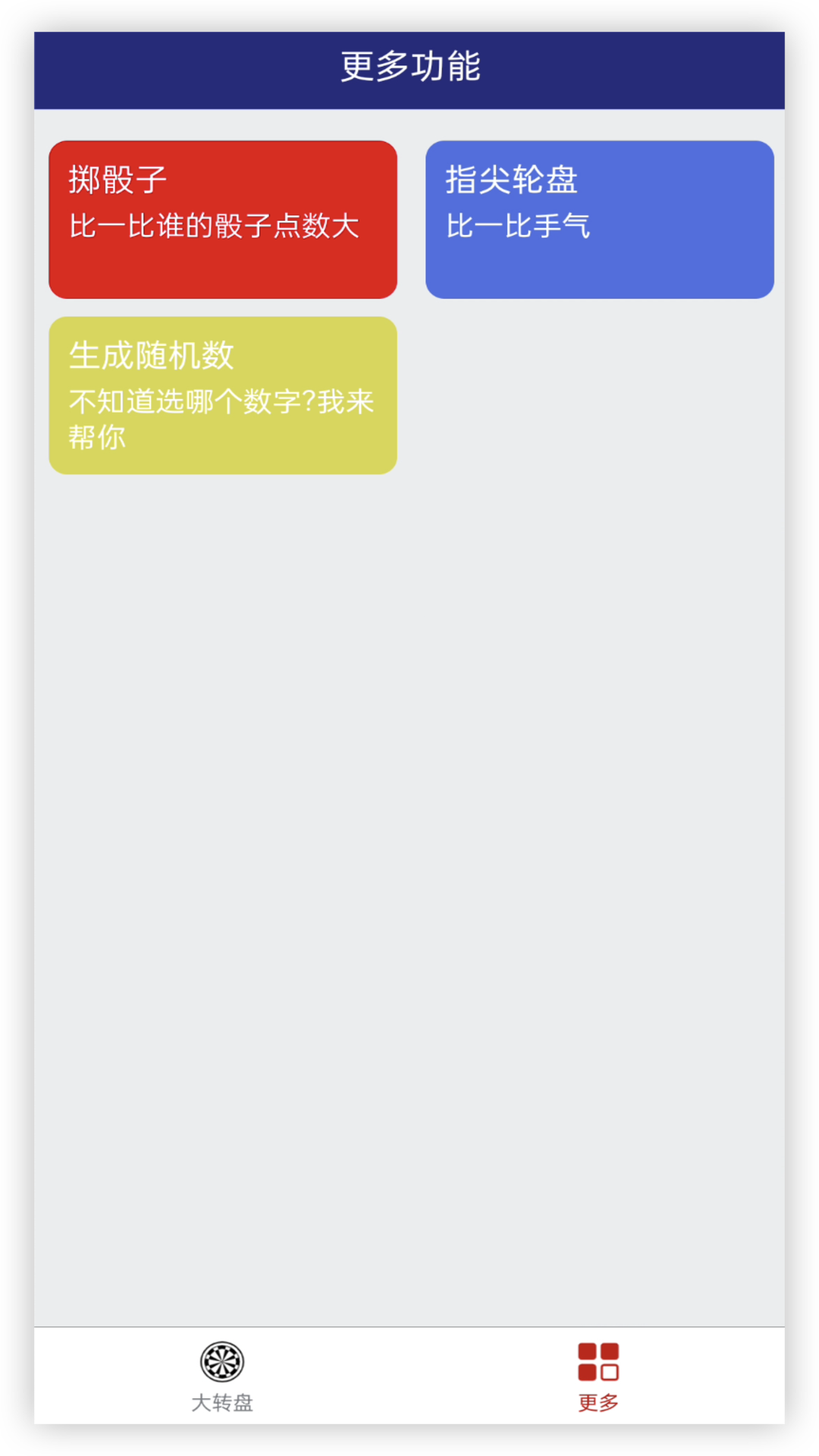Open the 指尖轮盘 roulette feature card
The height and width of the screenshot is (1456, 819).
pos(599,218)
